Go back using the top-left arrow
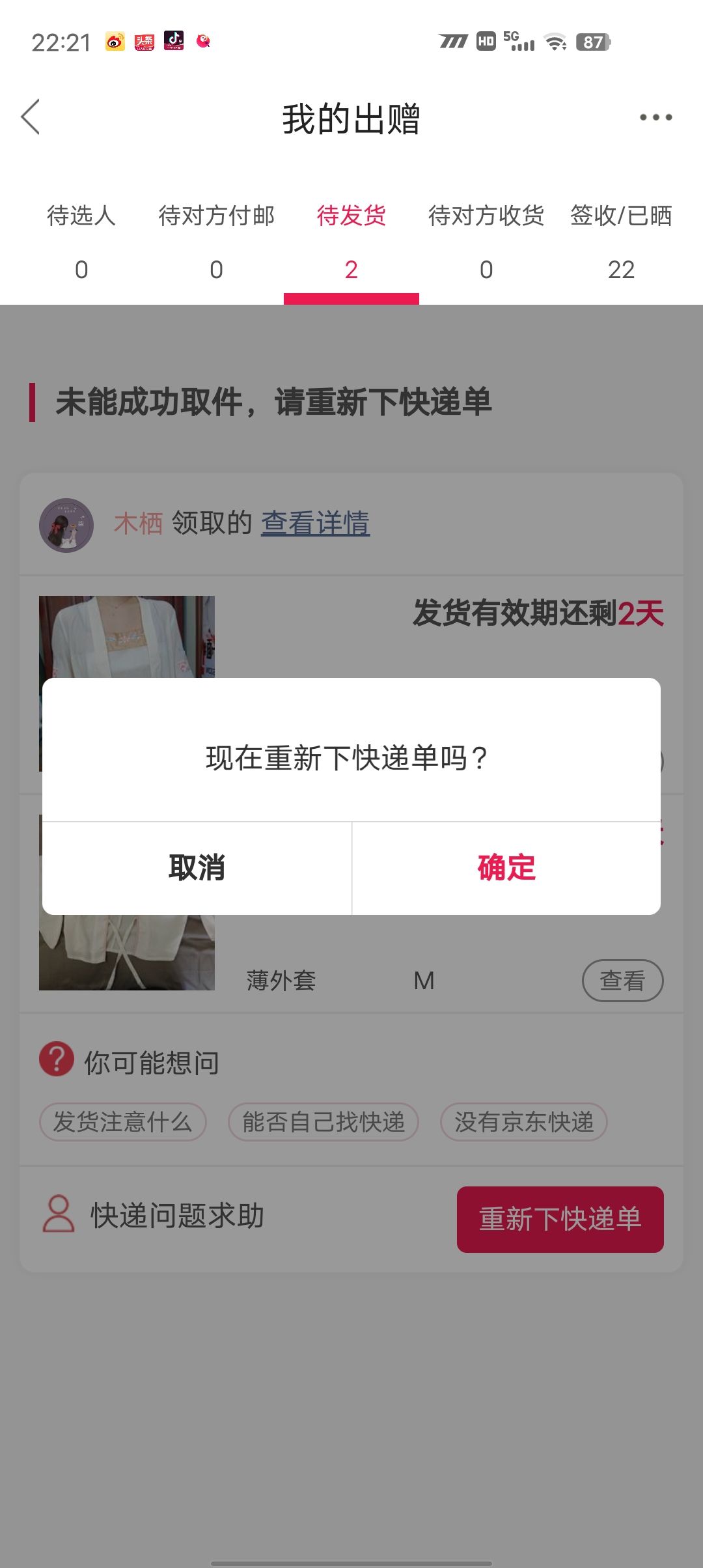 tap(31, 117)
